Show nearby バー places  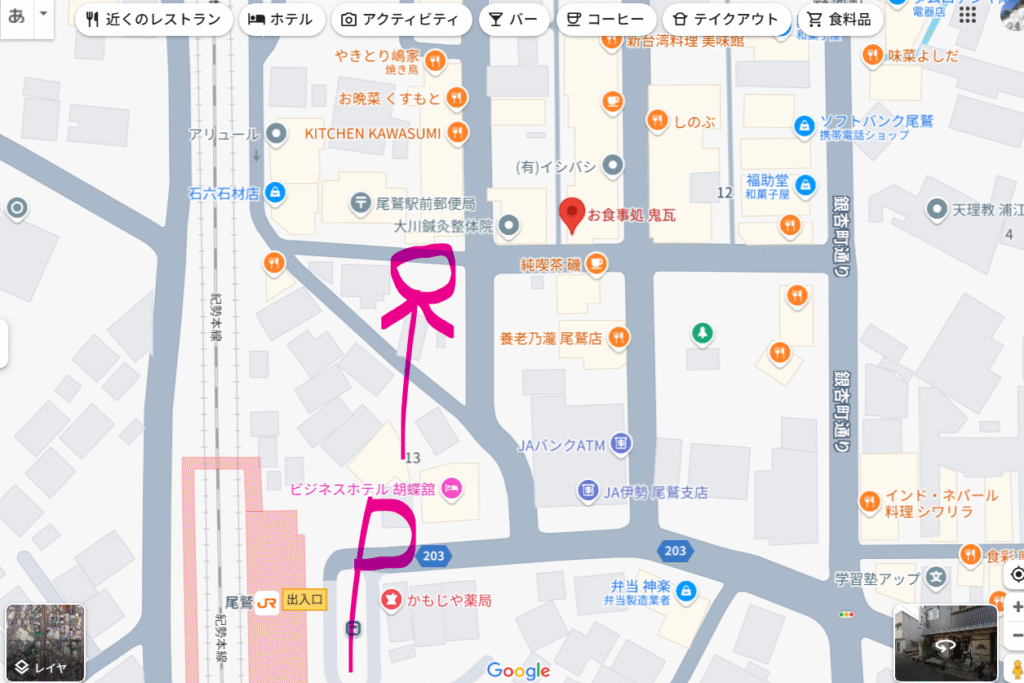pyautogui.click(x=514, y=19)
